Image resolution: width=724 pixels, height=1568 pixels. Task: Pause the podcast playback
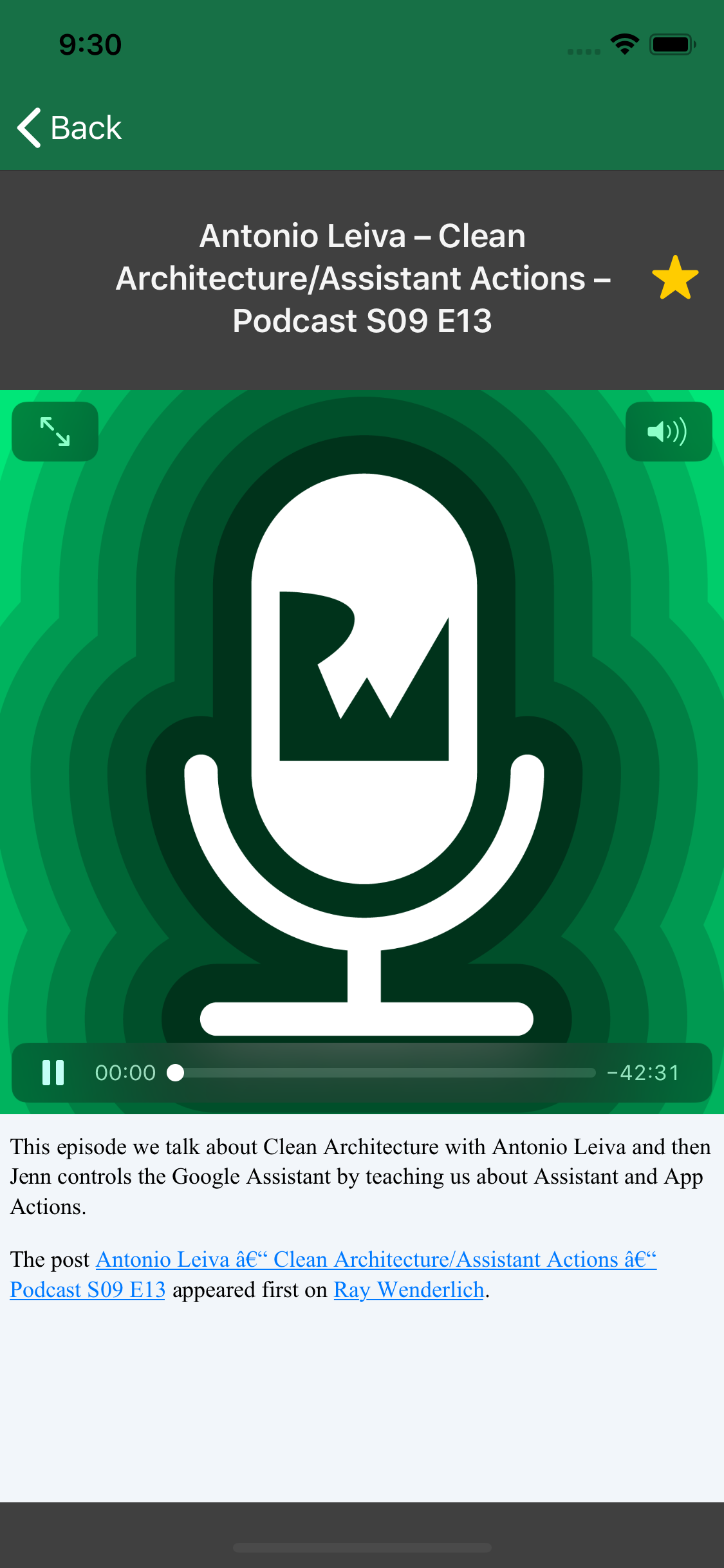point(53,1072)
